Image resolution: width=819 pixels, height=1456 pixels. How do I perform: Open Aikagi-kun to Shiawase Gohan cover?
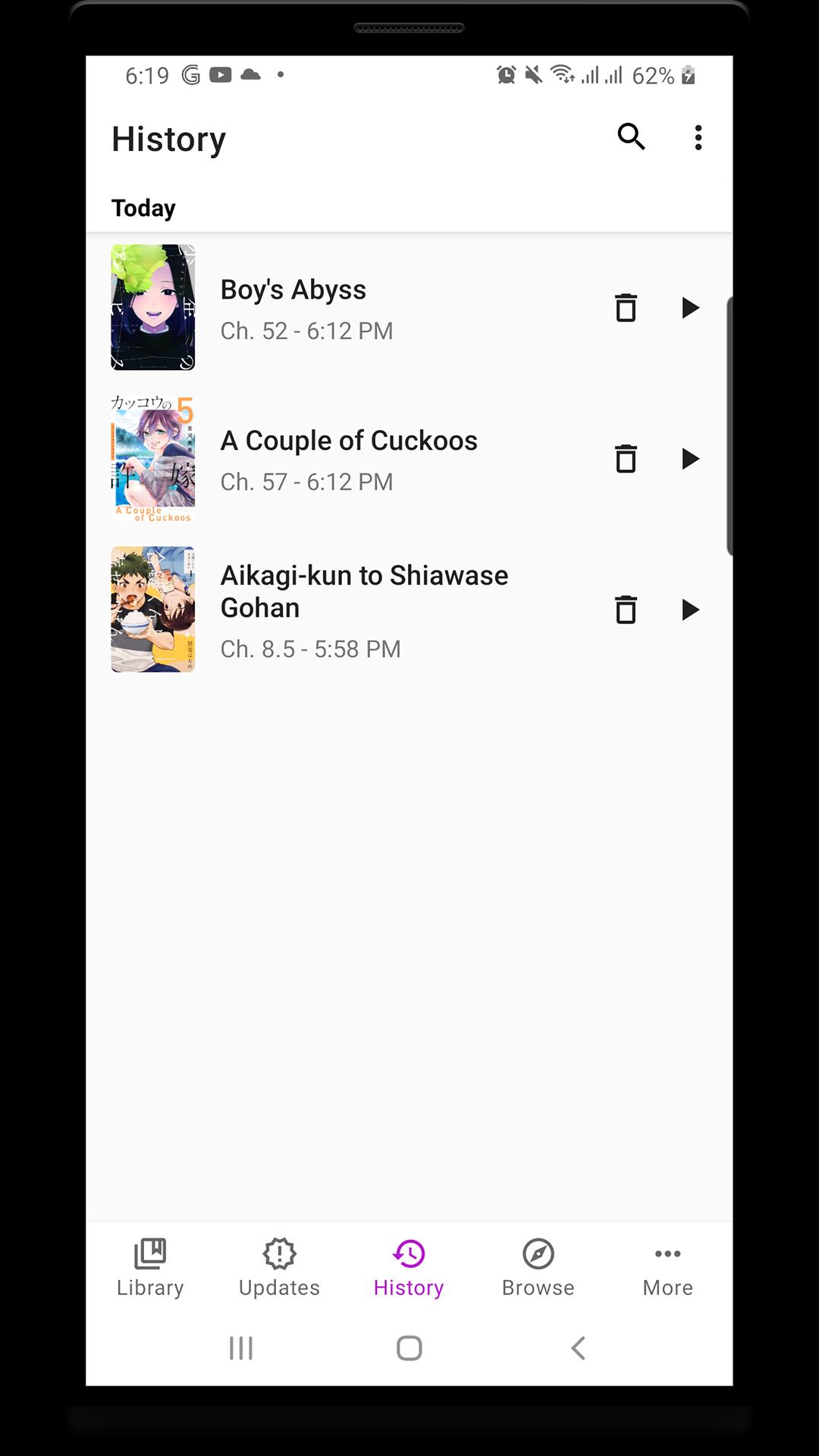click(x=153, y=609)
